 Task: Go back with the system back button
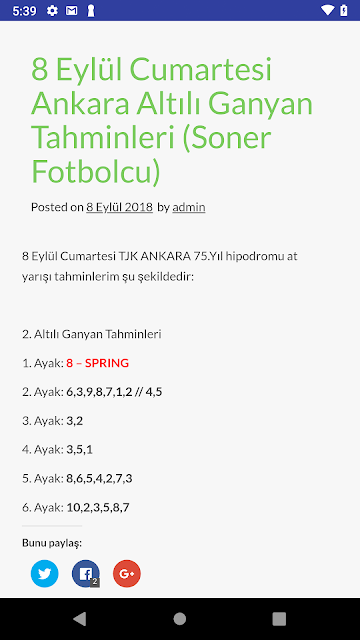pos(80,619)
